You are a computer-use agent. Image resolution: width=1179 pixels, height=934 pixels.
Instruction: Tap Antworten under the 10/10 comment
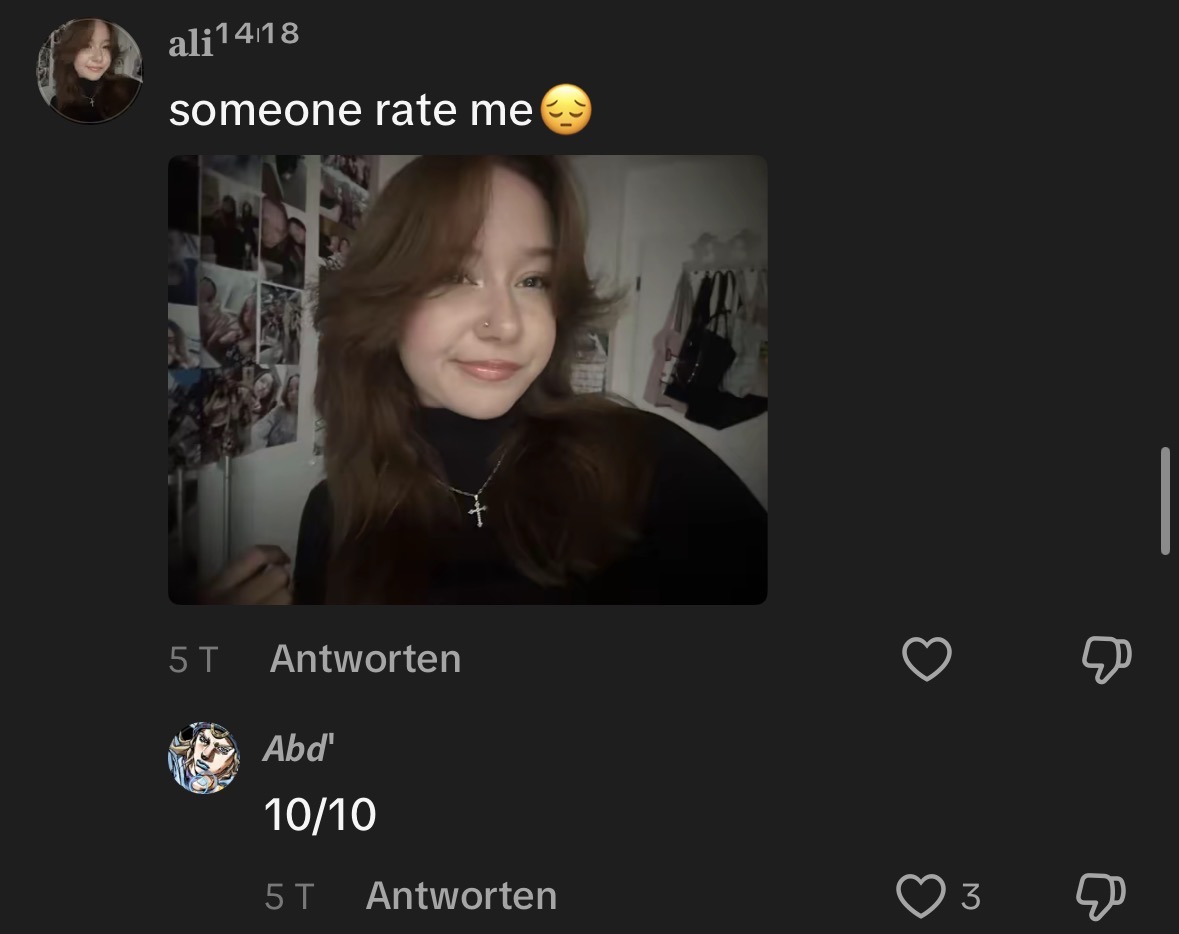(x=461, y=895)
